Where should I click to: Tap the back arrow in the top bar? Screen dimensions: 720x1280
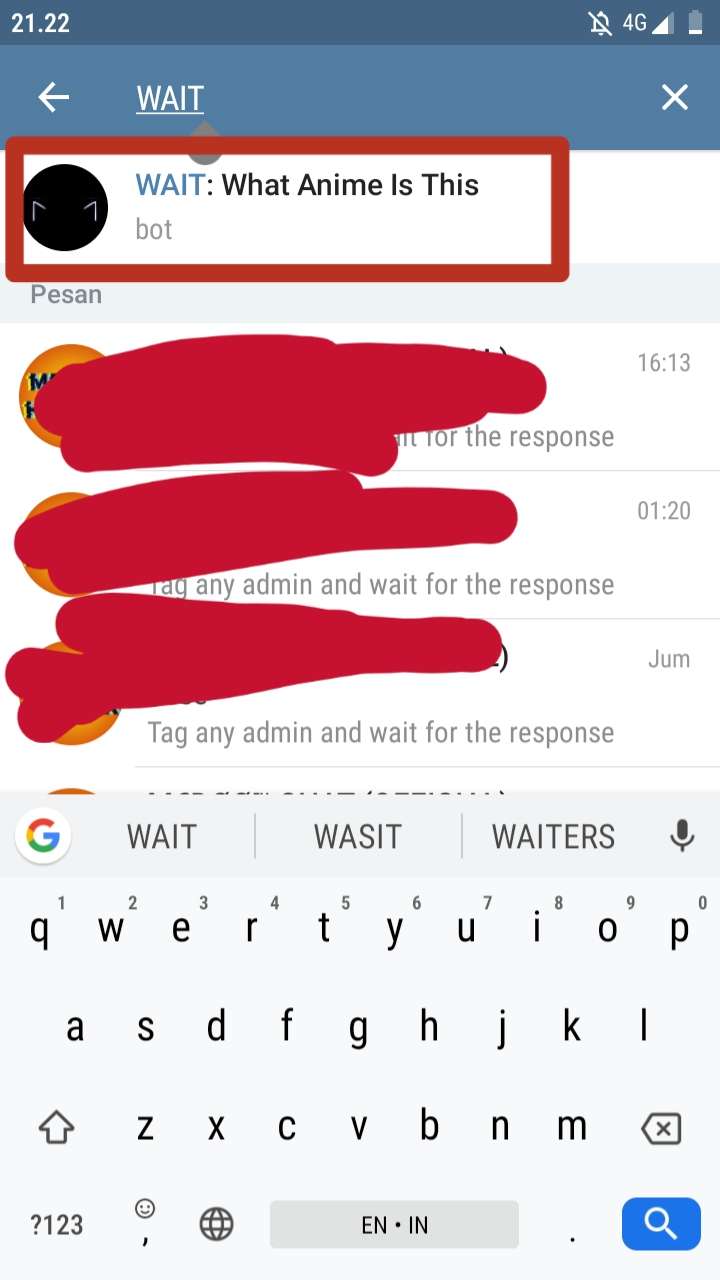tap(54, 97)
